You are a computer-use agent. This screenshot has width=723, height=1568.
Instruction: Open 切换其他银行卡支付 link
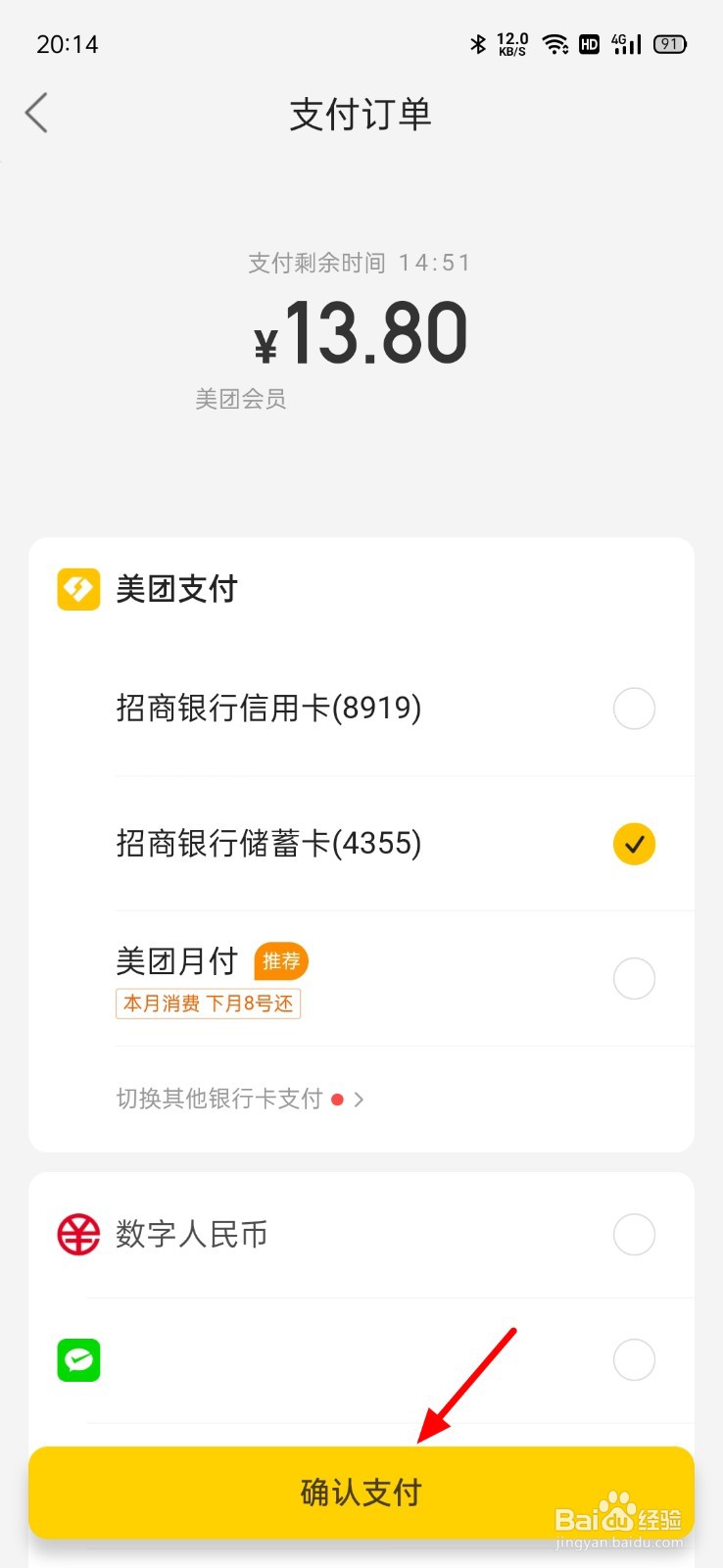(x=240, y=1099)
